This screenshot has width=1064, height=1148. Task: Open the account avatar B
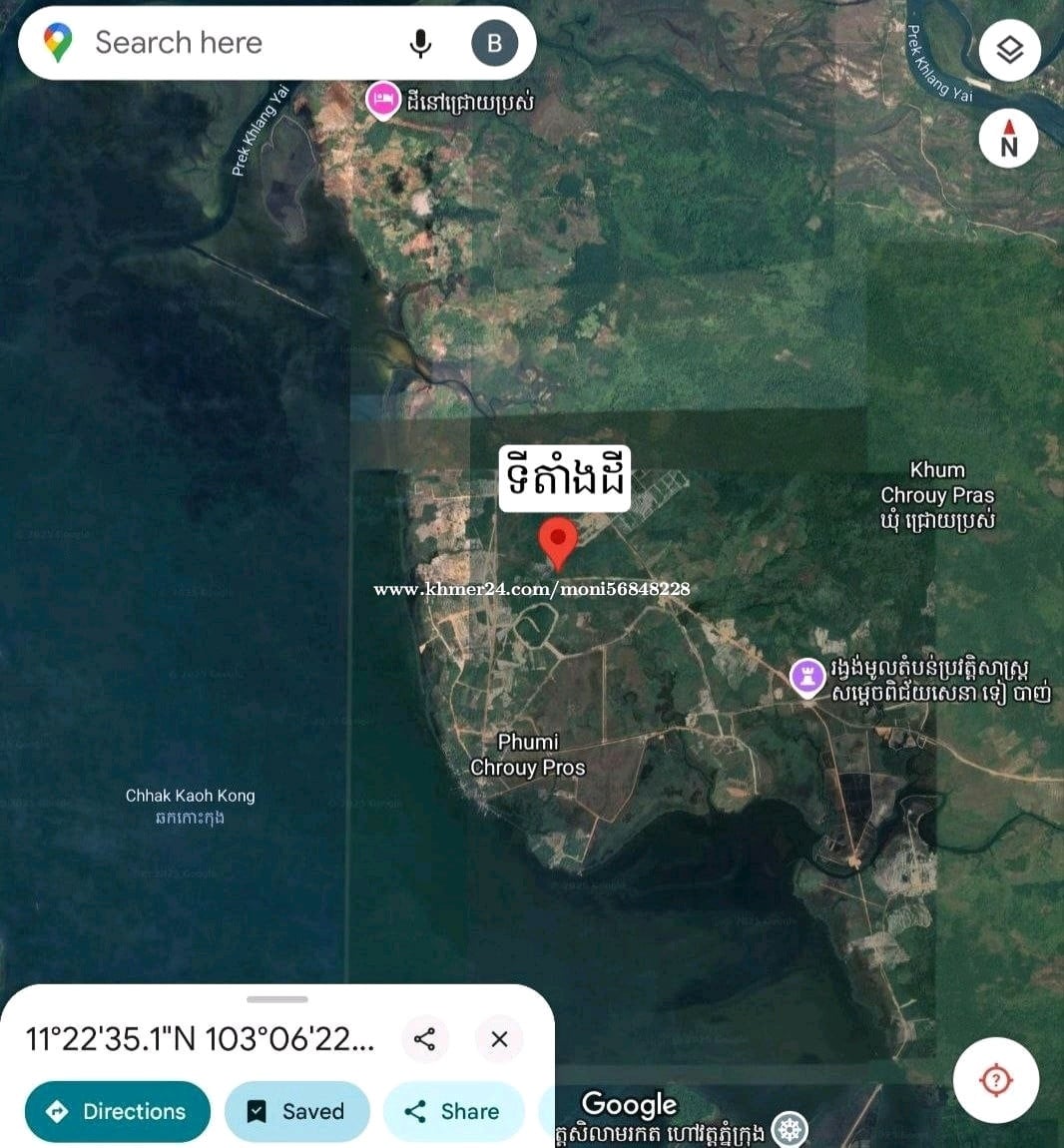coord(494,43)
